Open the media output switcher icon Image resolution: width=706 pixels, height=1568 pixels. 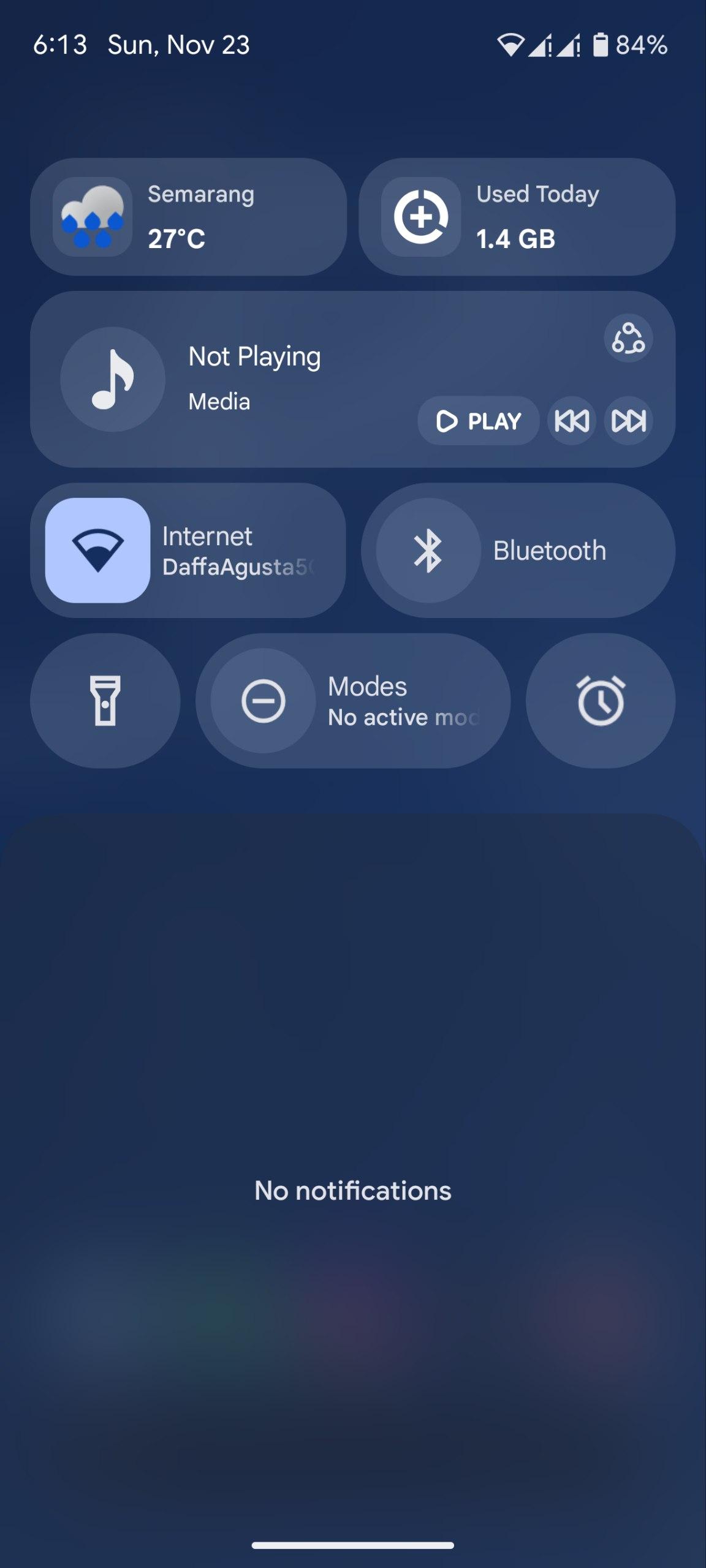(x=628, y=338)
